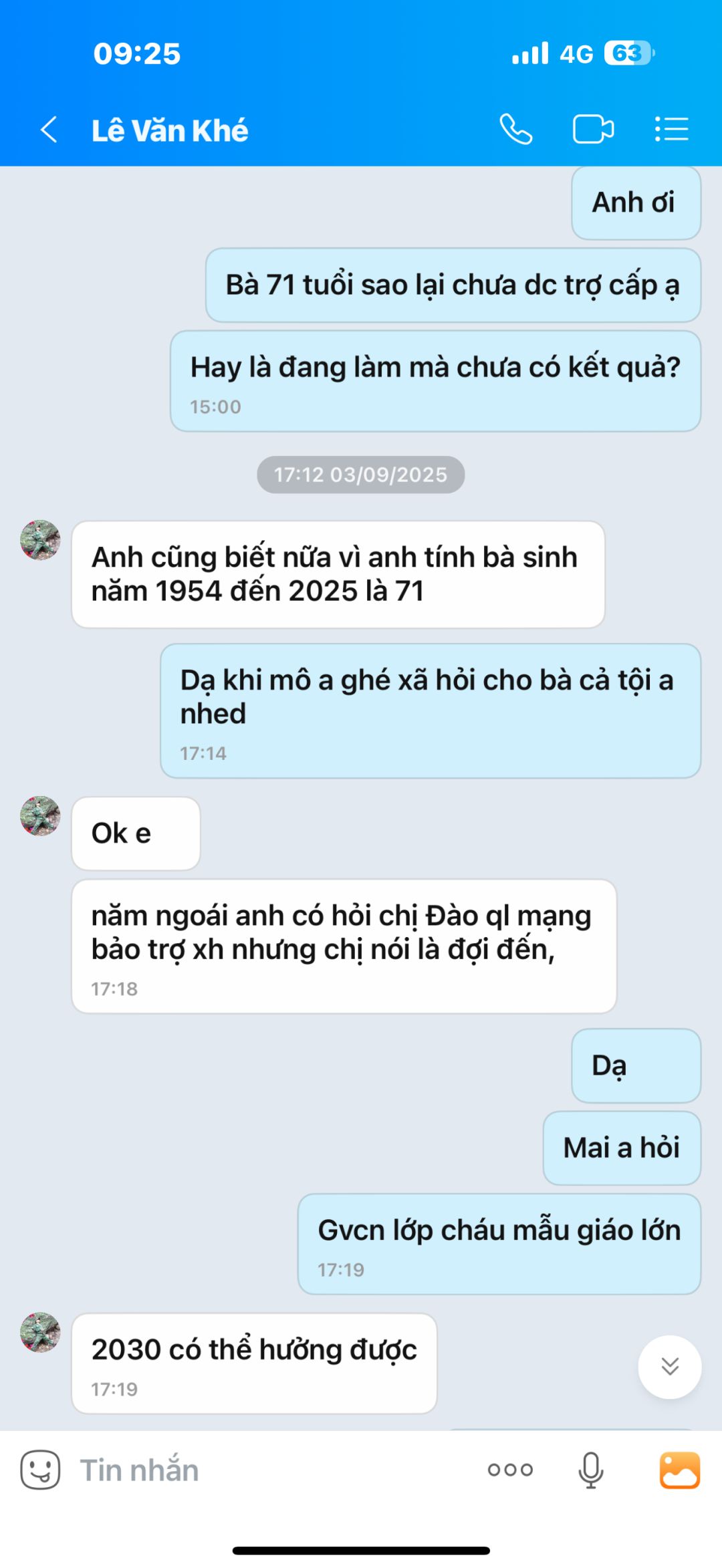This screenshot has height=1568, width=722.
Task: Open sender's avatar beside "Ok e"
Action: [40, 816]
